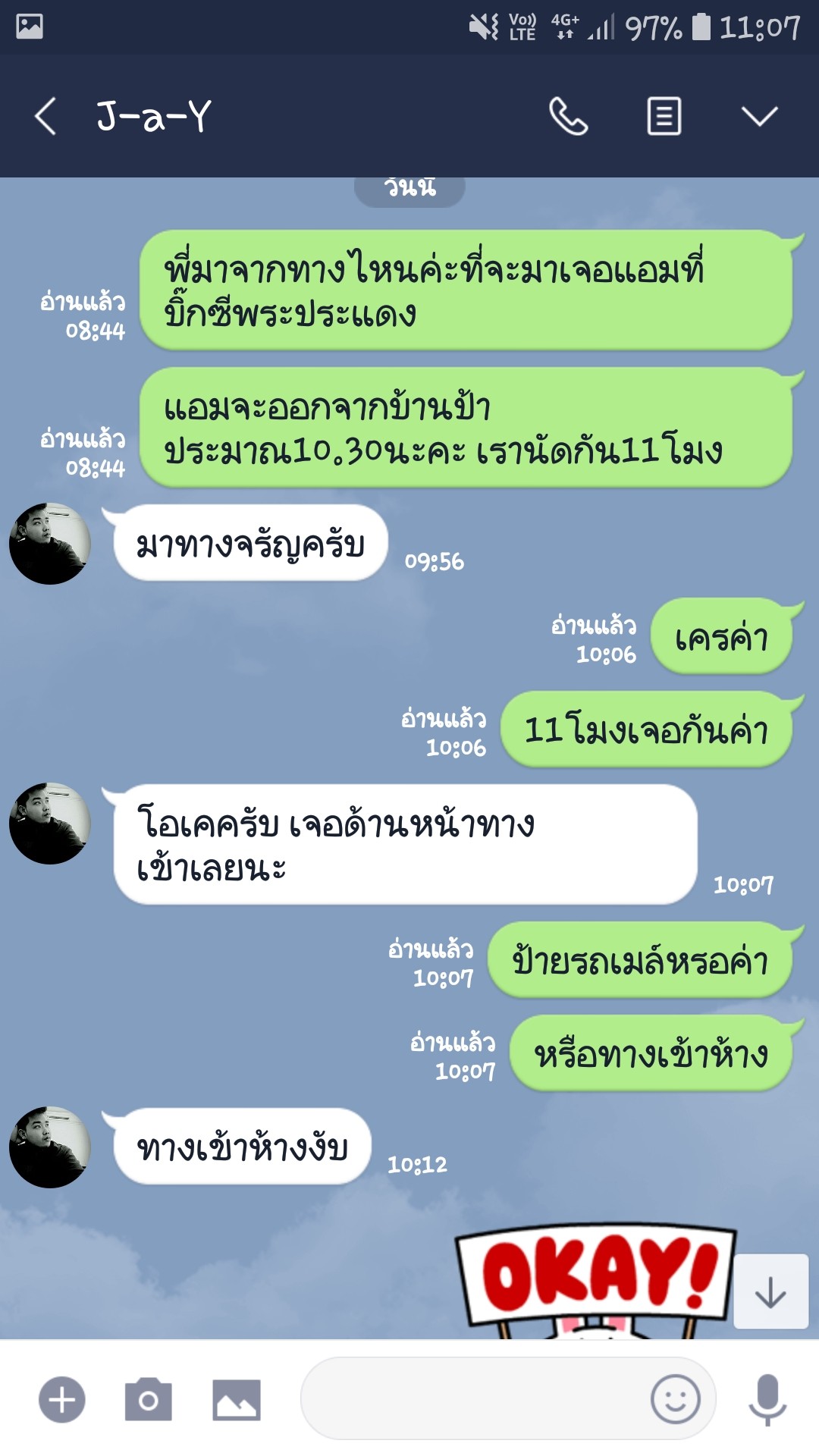The width and height of the screenshot is (819, 1456).
Task: Focus the message text field
Action: [x=474, y=1398]
